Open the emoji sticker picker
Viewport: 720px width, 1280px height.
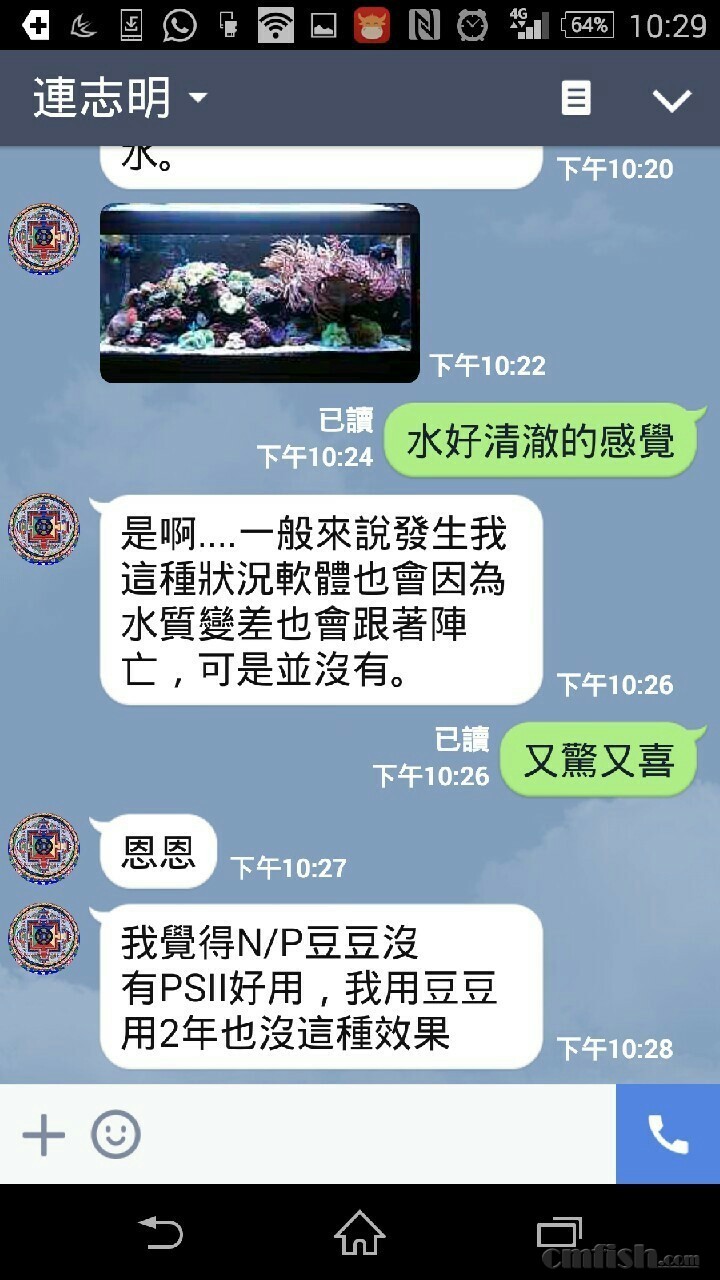[x=116, y=1135]
